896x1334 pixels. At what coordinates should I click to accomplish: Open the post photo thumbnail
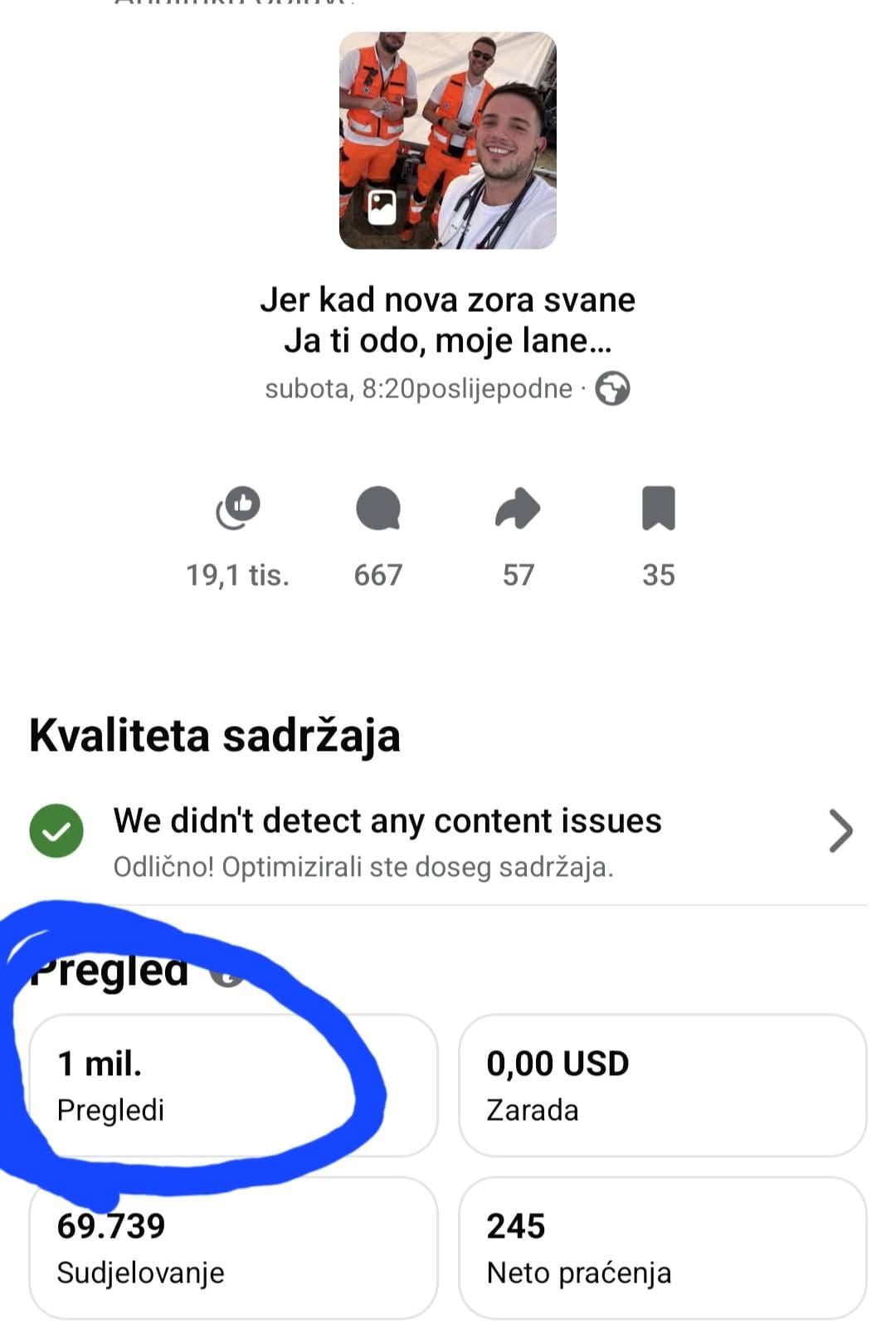point(447,140)
